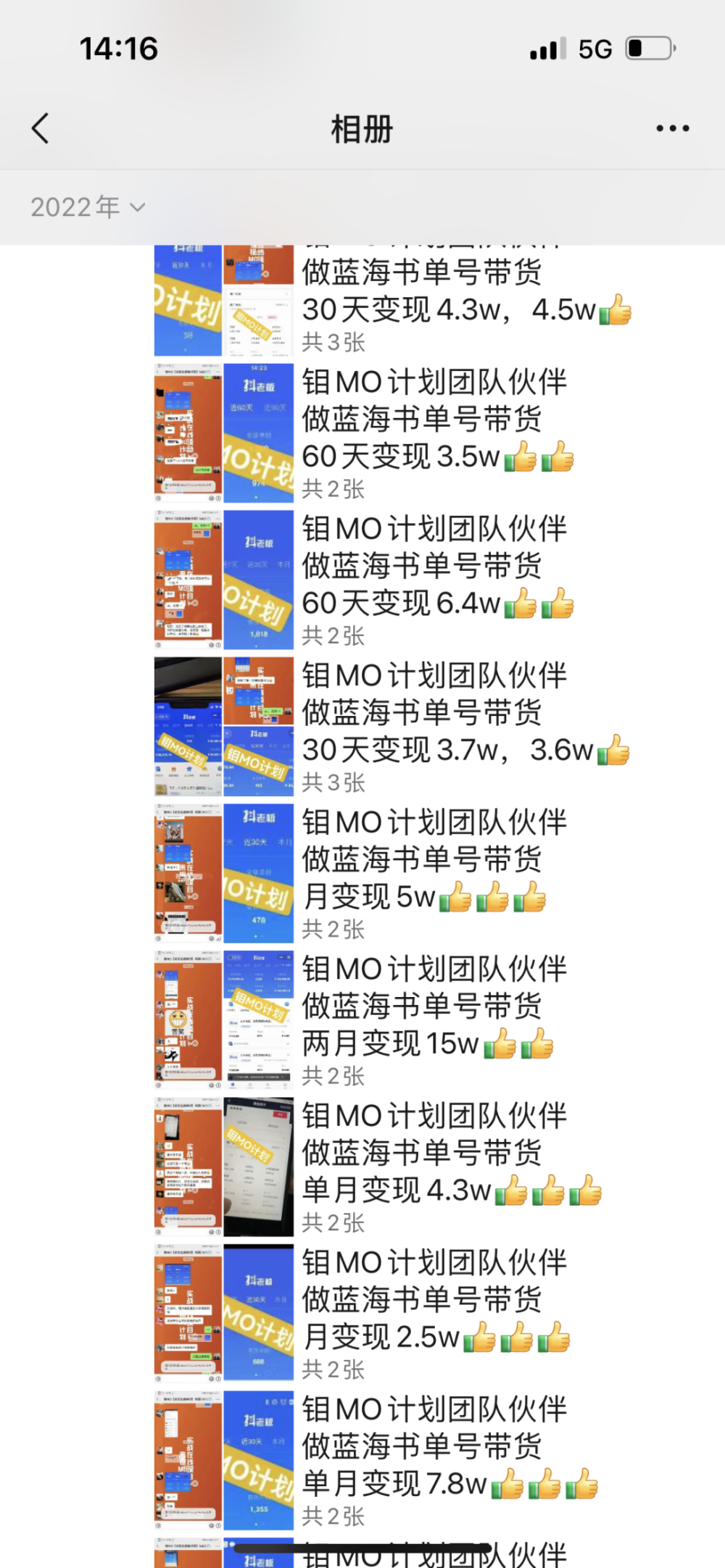Expand the 2022年 year dropdown
This screenshot has height=1568, width=725.
tap(88, 207)
